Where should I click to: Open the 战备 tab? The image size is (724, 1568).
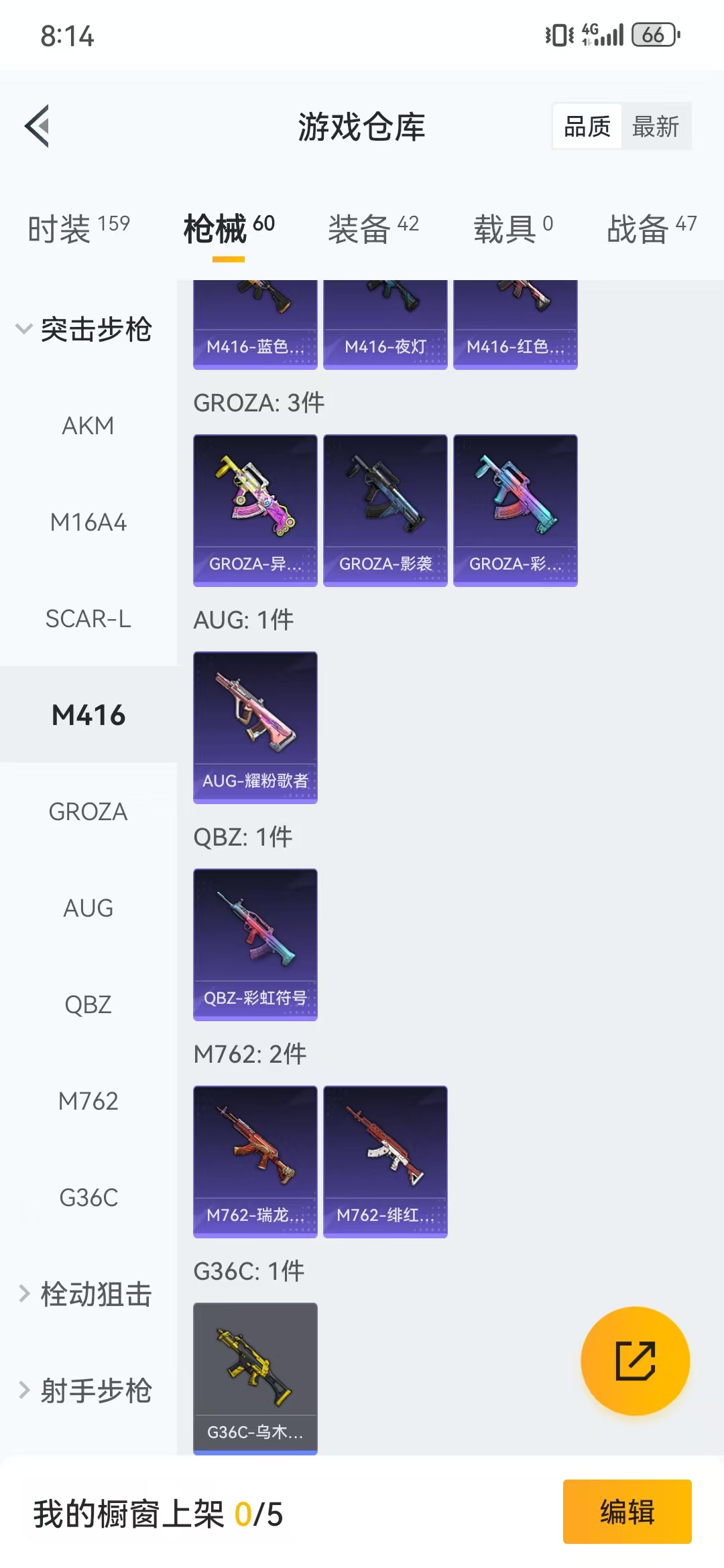point(651,229)
